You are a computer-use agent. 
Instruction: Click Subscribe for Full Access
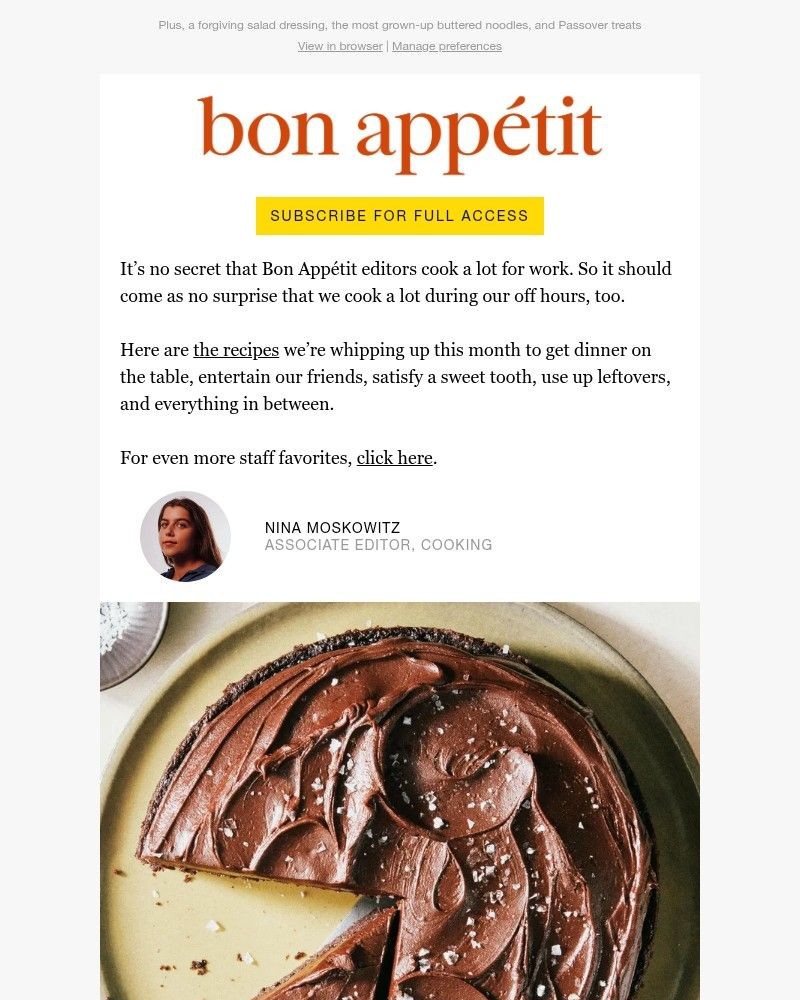[x=399, y=215]
